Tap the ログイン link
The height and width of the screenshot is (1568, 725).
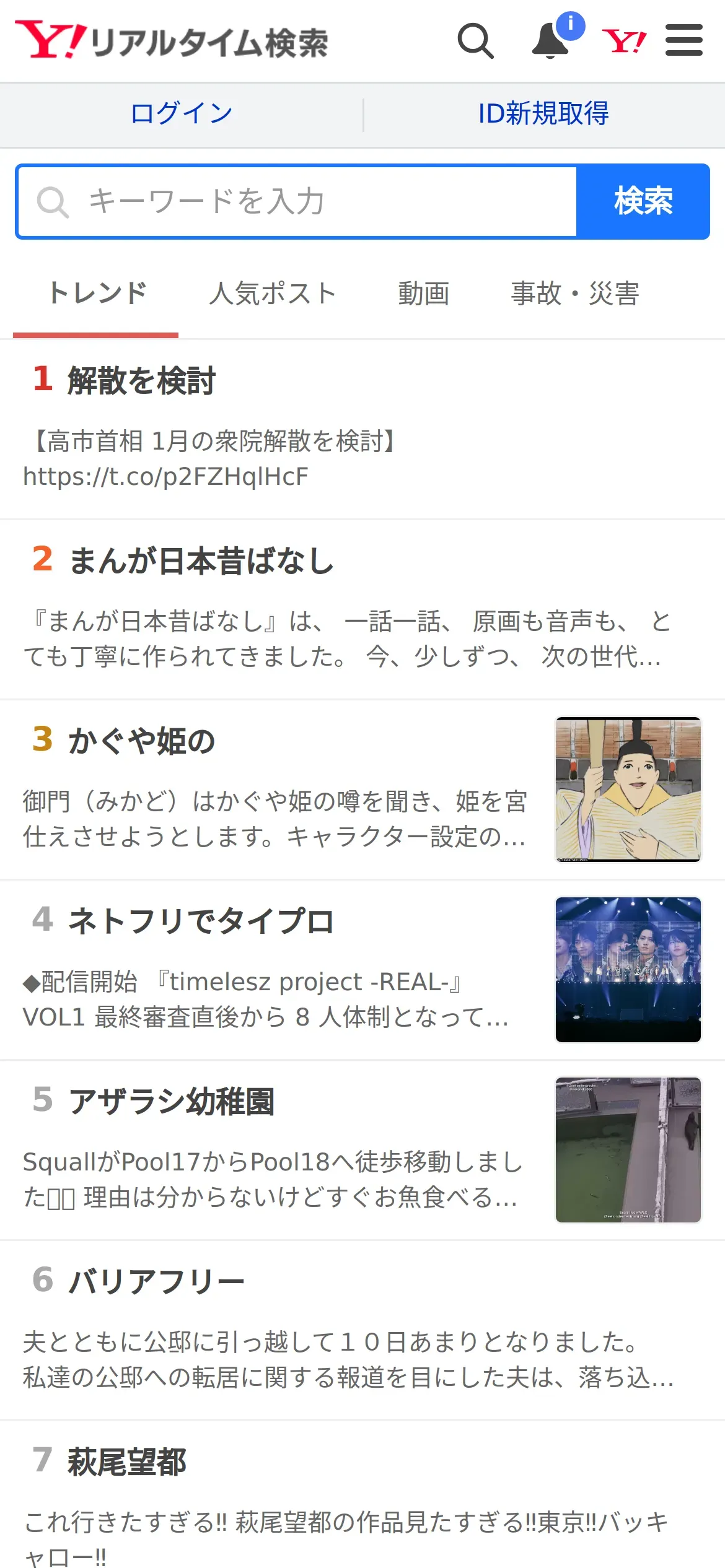click(182, 114)
